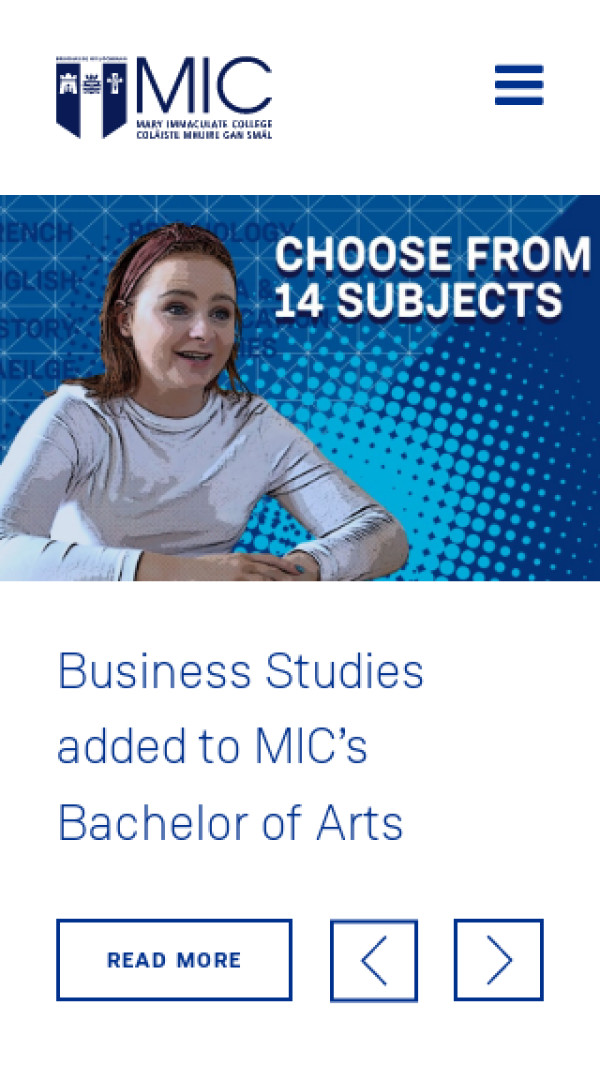Image resolution: width=600 pixels, height=1065 pixels.
Task: Open the Choose From 14 Subjects banner
Action: pyautogui.click(x=300, y=388)
